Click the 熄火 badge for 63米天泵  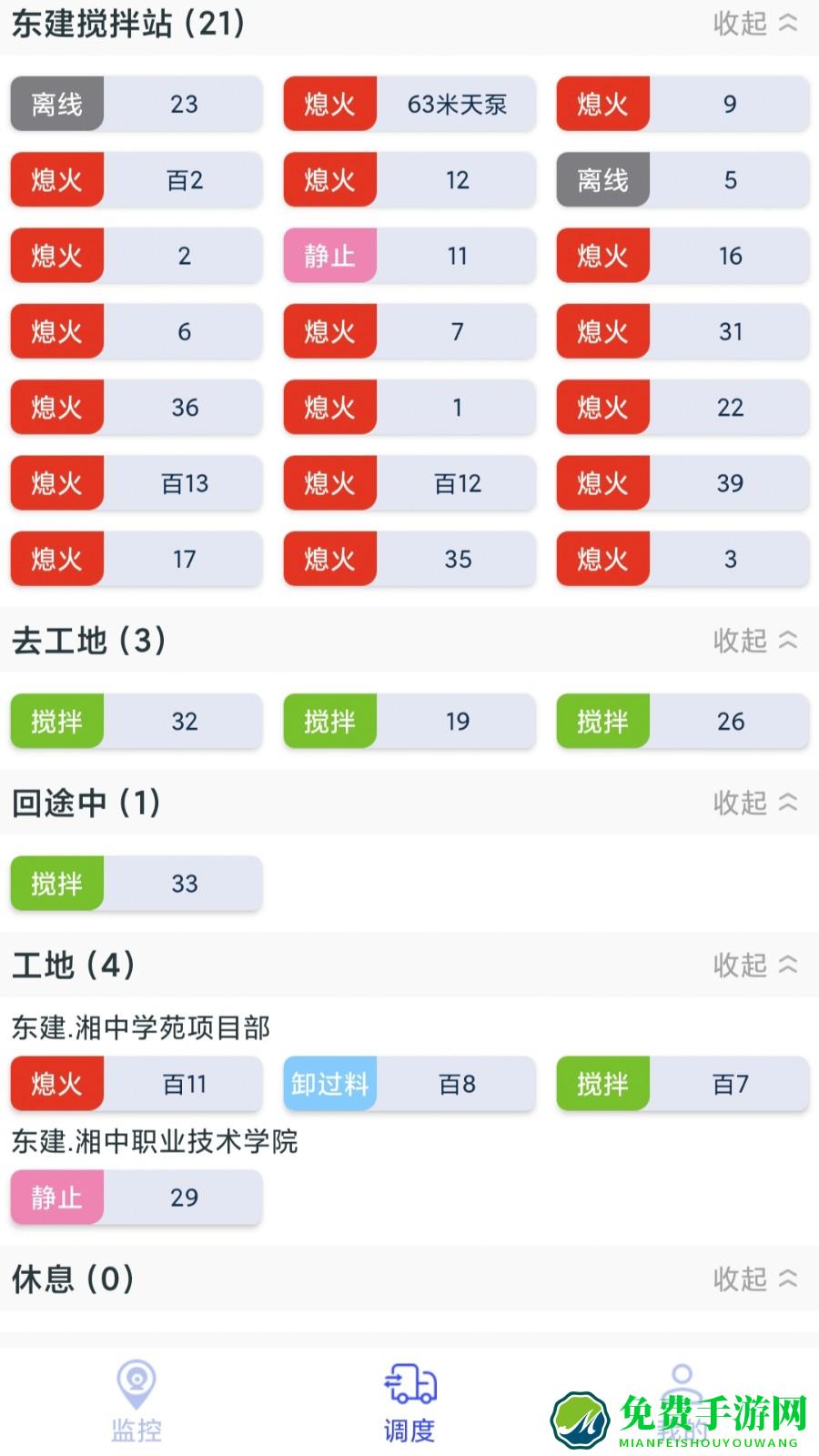(x=329, y=104)
